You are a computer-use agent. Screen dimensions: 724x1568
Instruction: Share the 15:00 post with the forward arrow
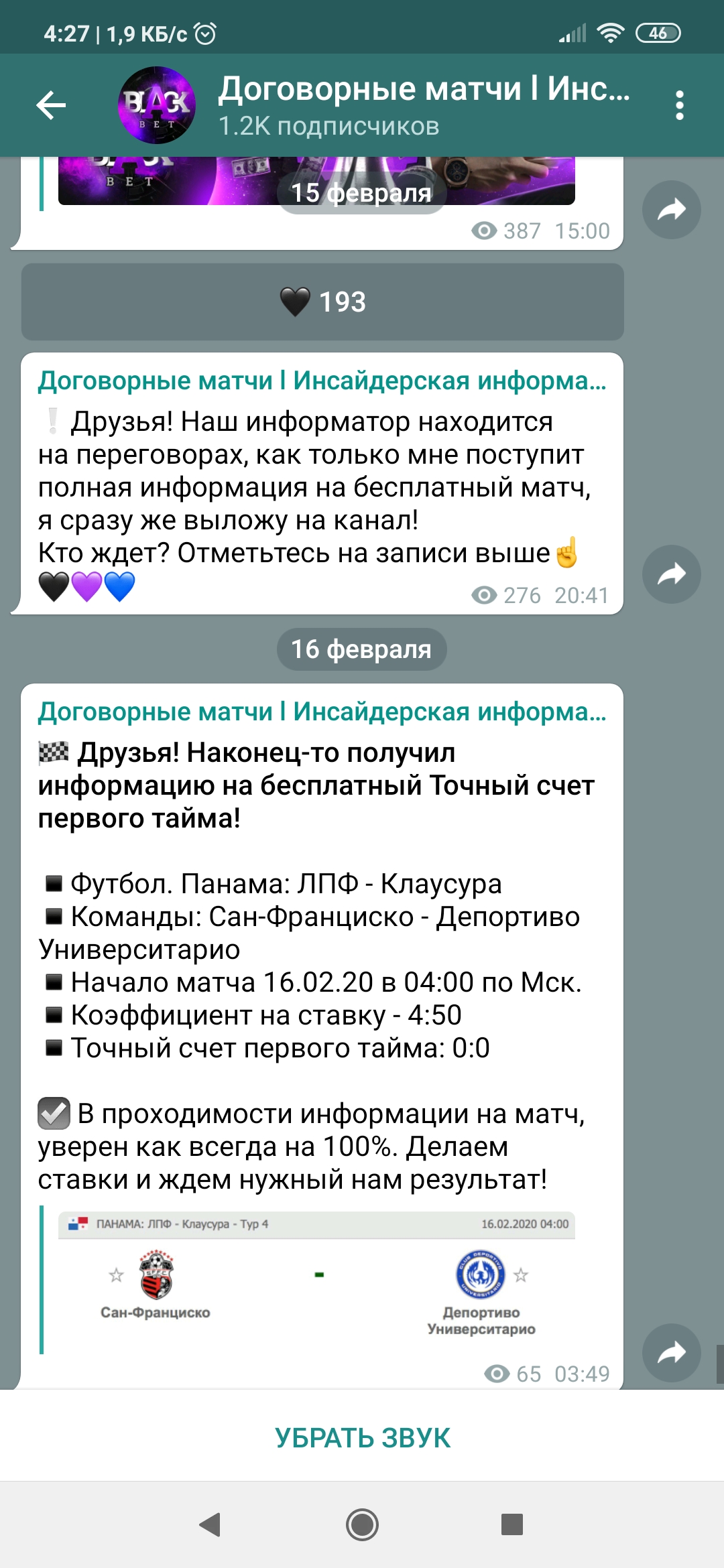coord(671,210)
